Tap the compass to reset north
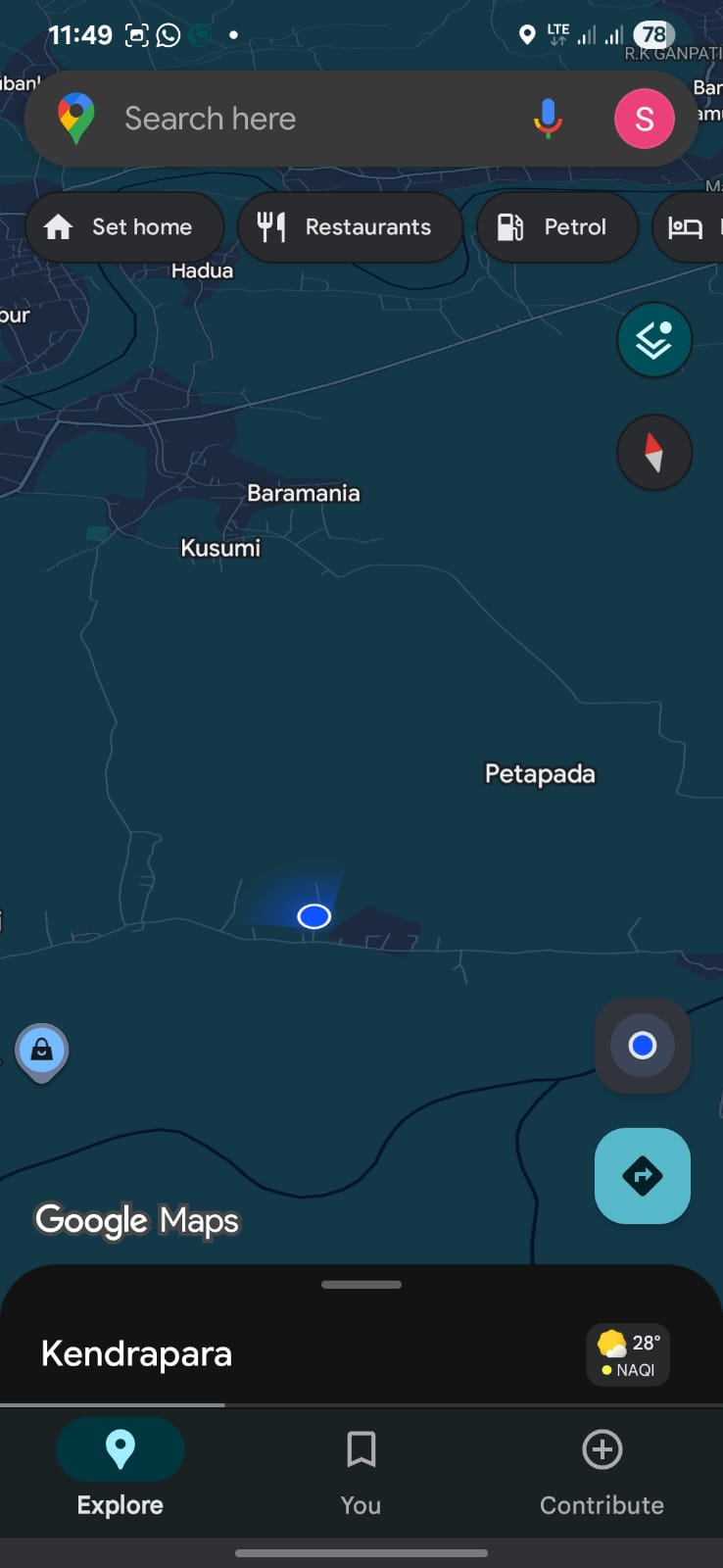Viewport: 723px width, 1568px height. [x=653, y=453]
